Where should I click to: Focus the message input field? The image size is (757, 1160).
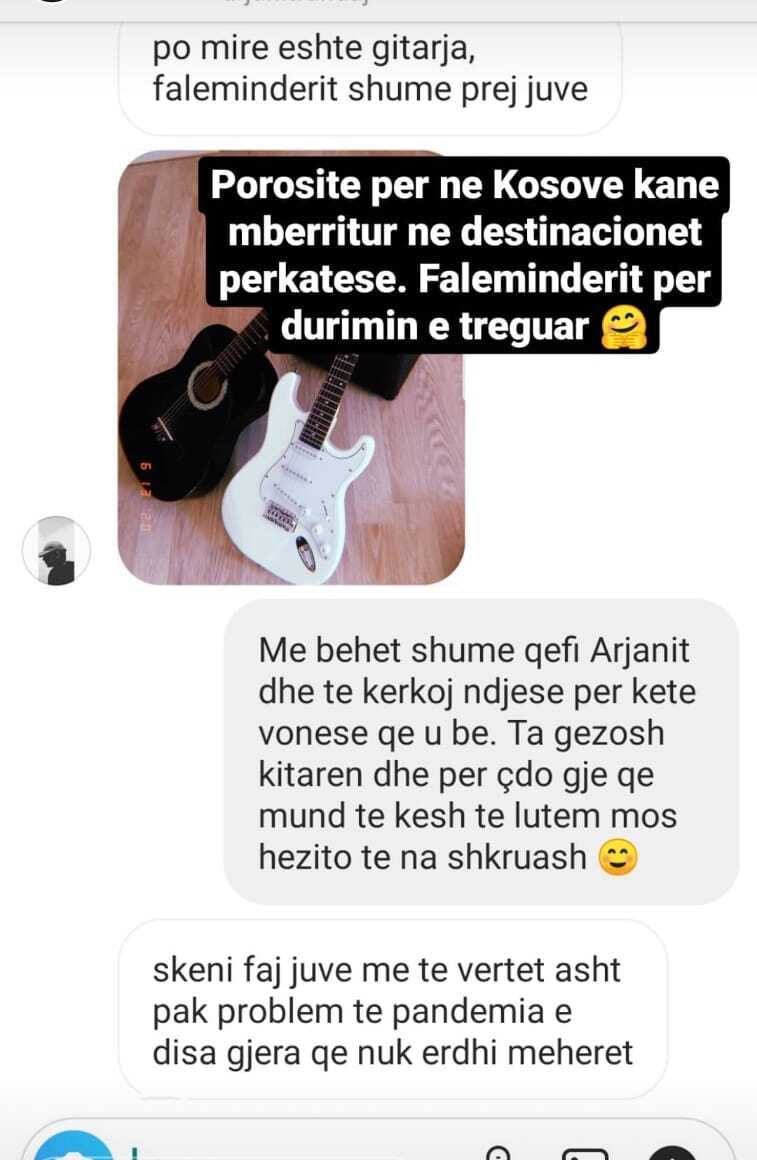(300, 1150)
